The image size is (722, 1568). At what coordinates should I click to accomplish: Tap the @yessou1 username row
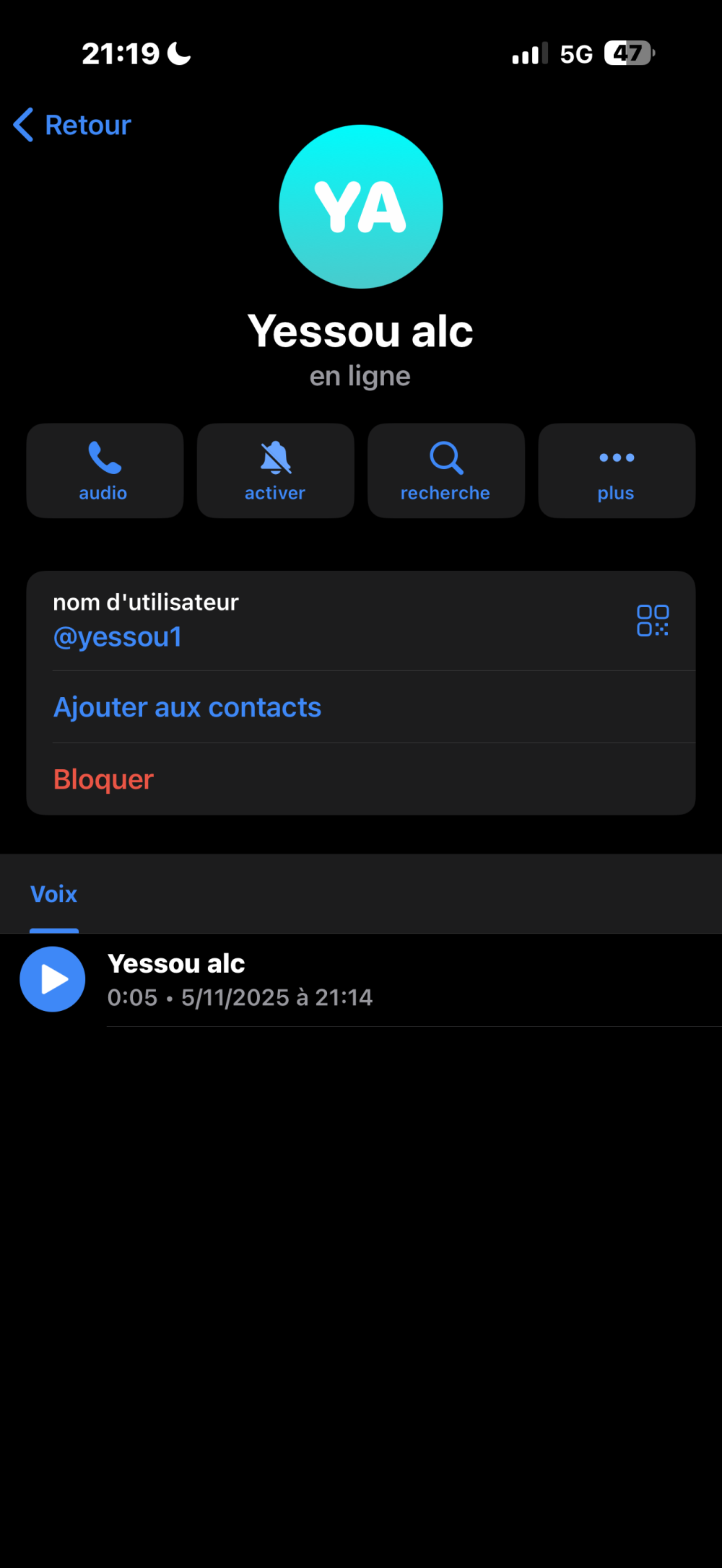tap(289, 621)
